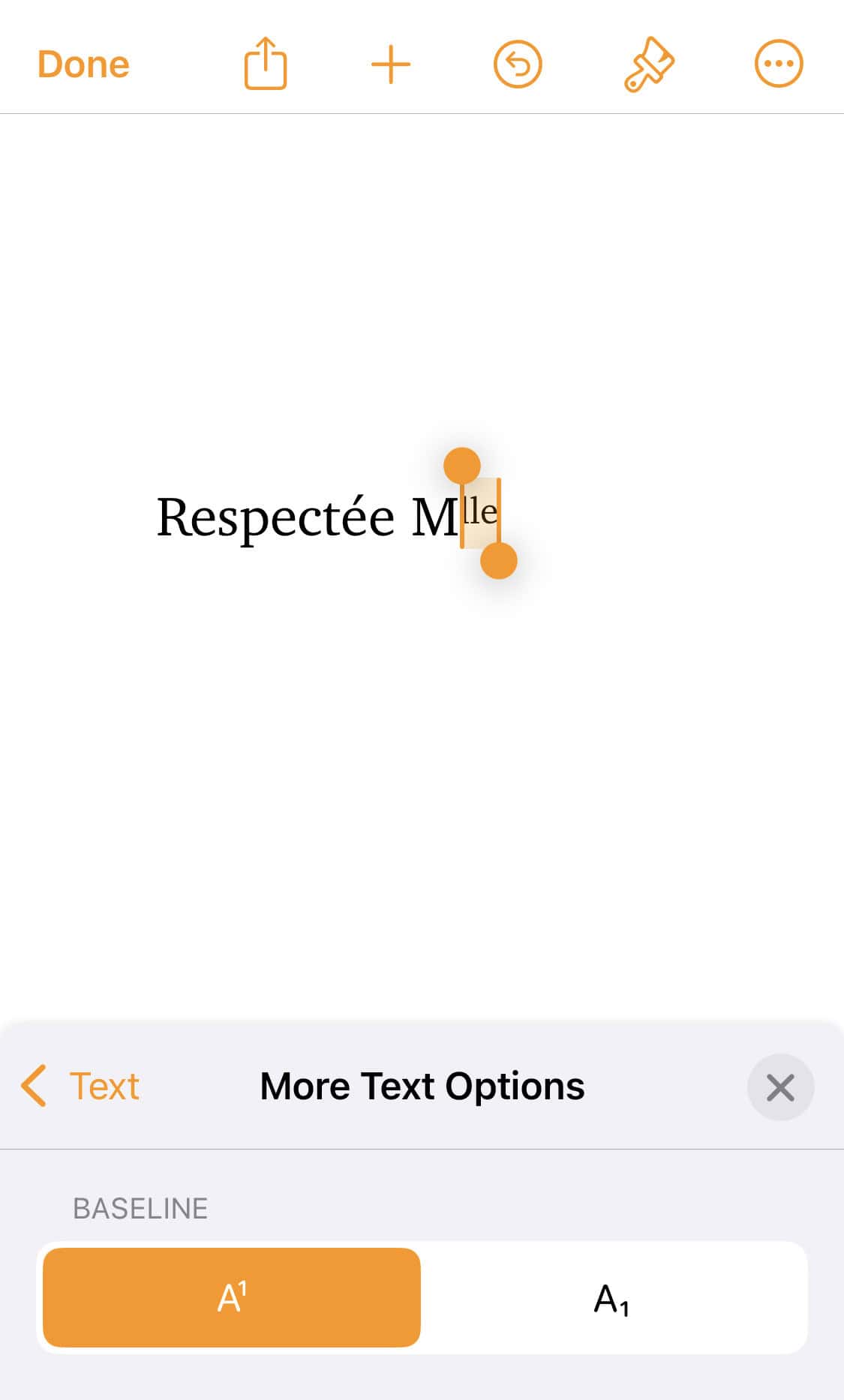844x1400 pixels.
Task: Open the More options ellipsis menu
Action: (x=779, y=63)
